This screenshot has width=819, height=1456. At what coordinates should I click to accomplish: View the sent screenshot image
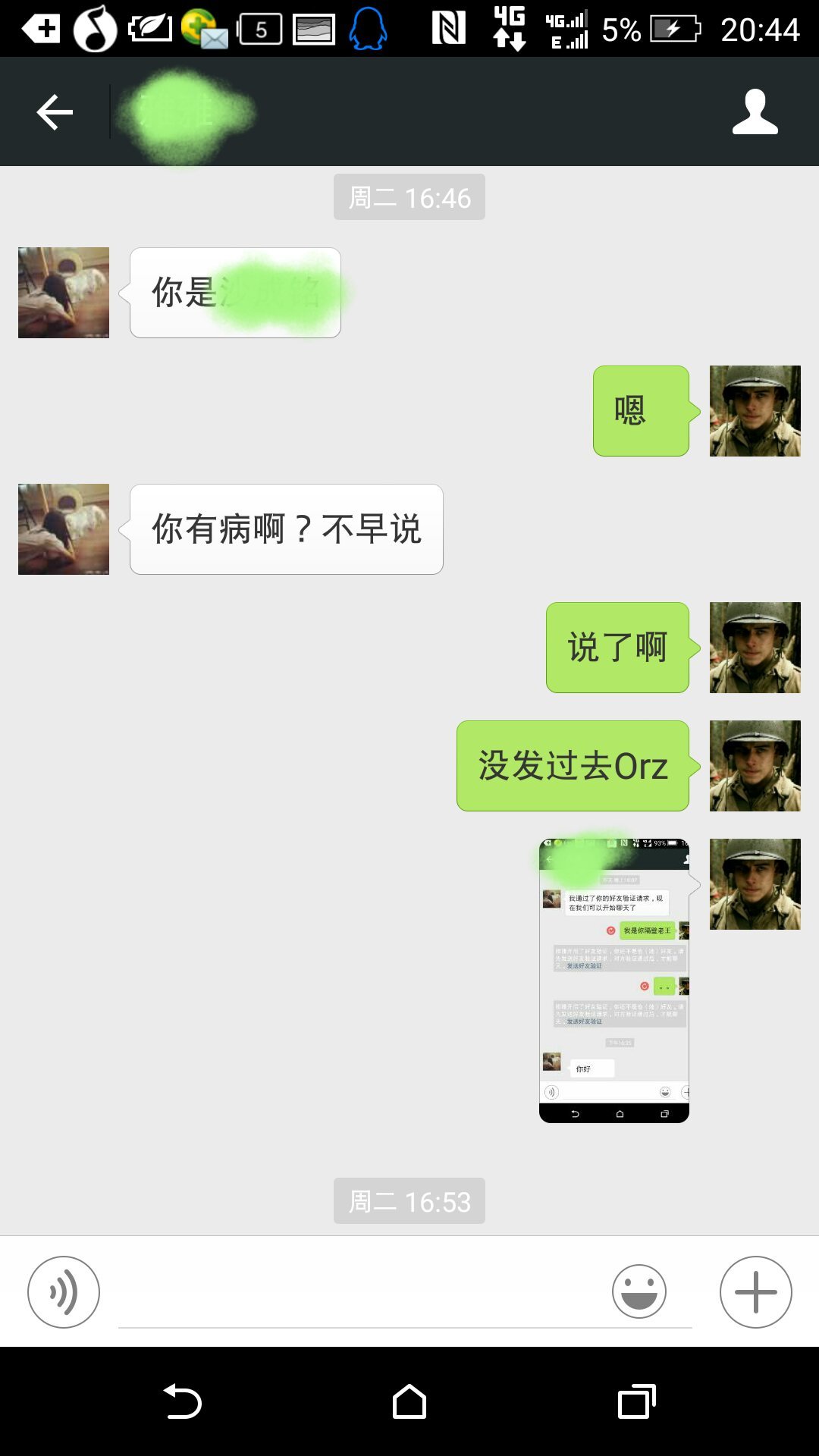click(x=614, y=980)
